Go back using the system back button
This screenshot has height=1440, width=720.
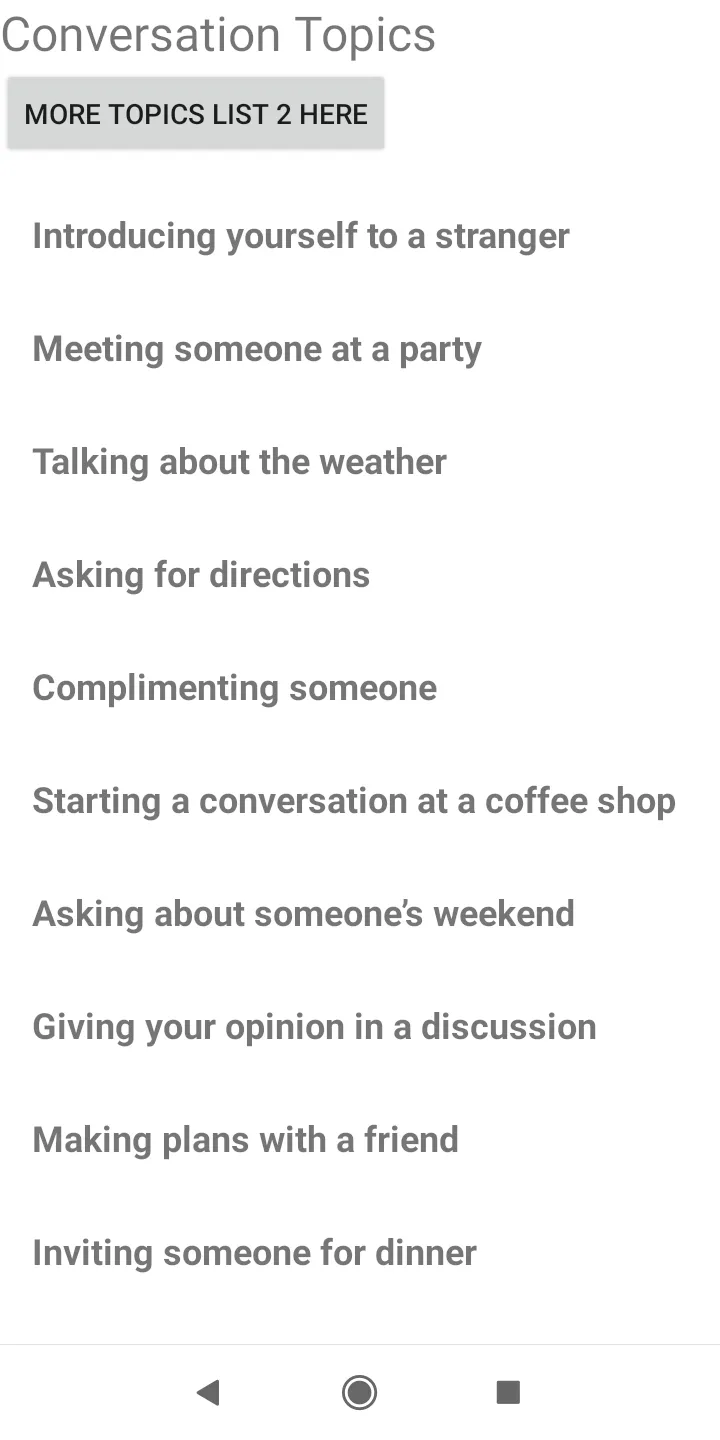click(x=208, y=1392)
